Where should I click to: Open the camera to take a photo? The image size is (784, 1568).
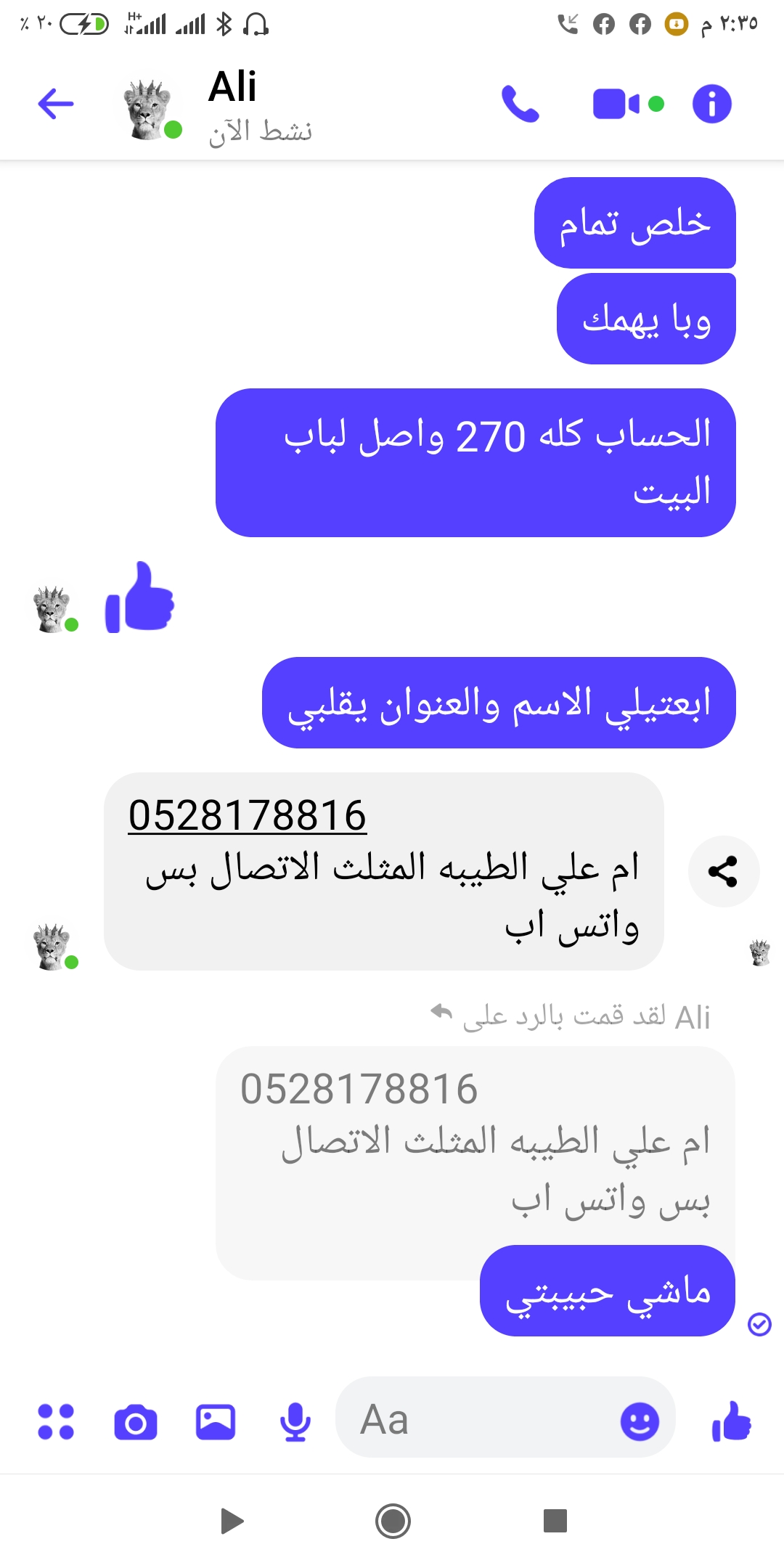click(x=136, y=1421)
